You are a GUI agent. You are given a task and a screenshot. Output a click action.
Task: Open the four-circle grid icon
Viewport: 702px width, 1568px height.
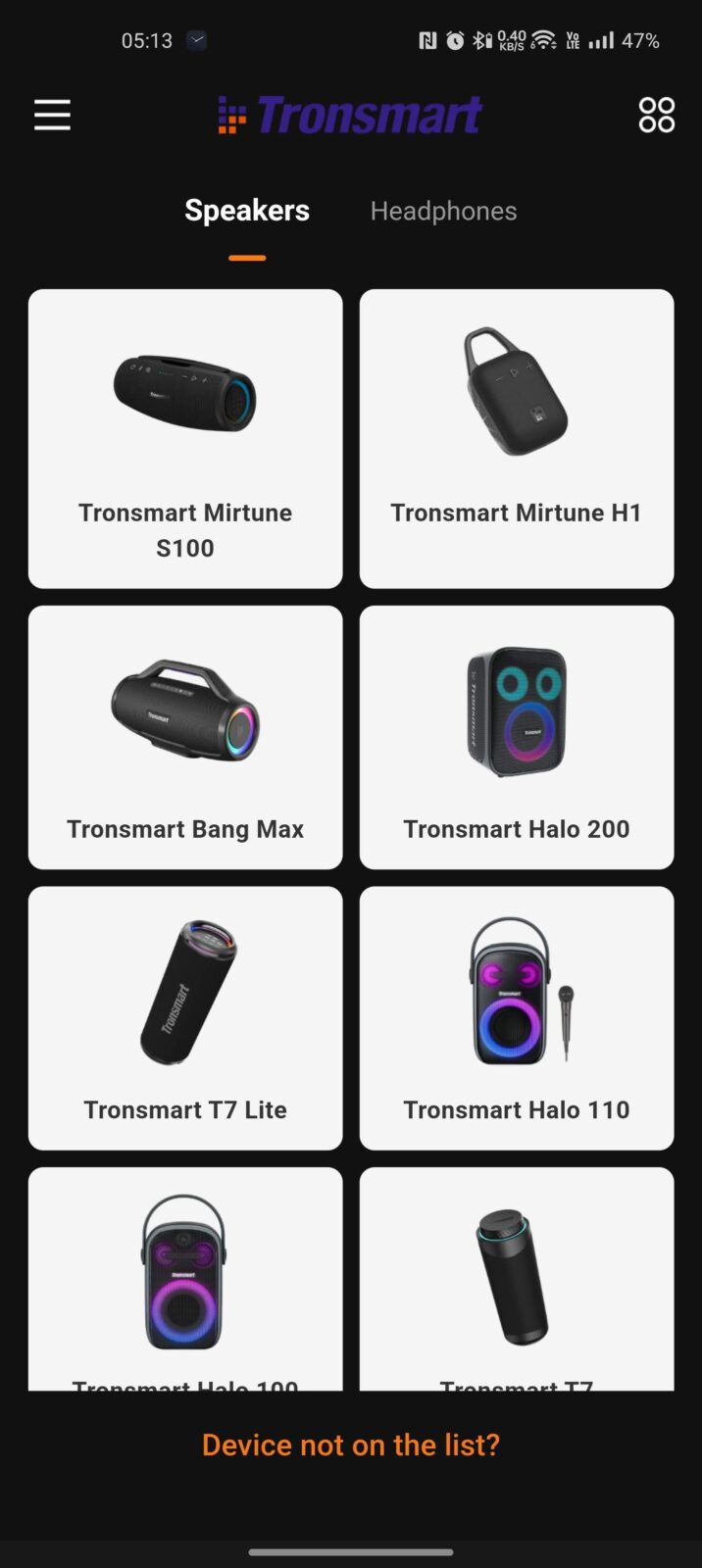(x=656, y=115)
